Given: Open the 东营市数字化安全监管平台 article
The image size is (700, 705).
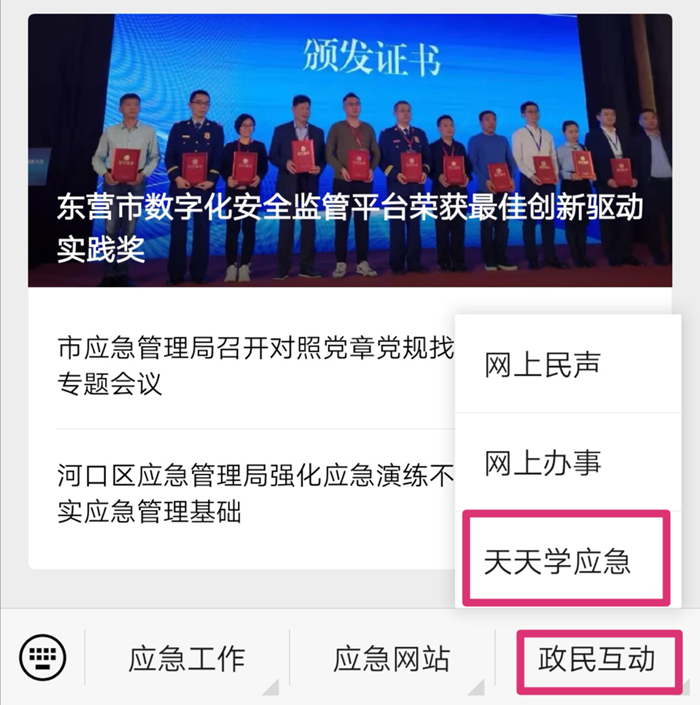Looking at the screenshot, I should coord(349,151).
